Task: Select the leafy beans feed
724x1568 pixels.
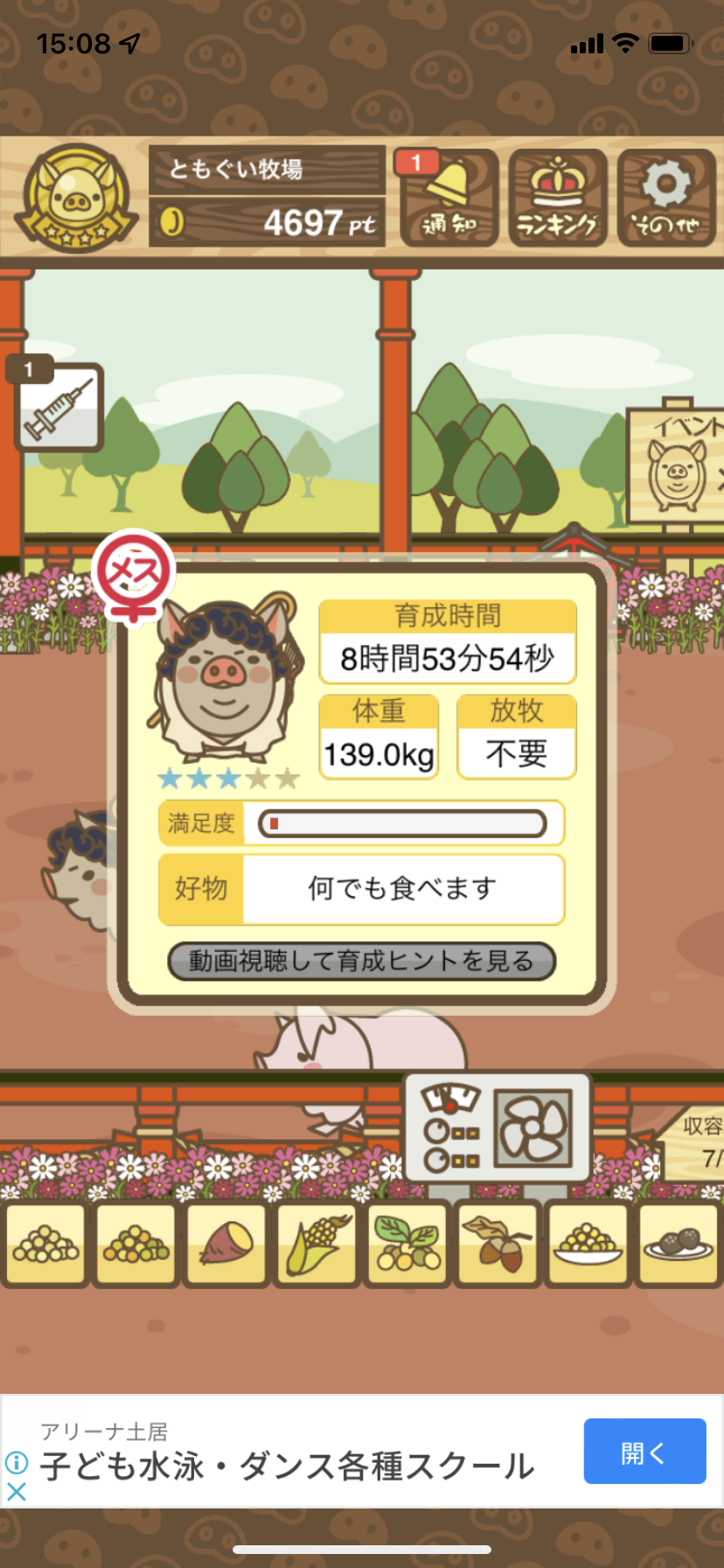Action: click(x=407, y=1244)
